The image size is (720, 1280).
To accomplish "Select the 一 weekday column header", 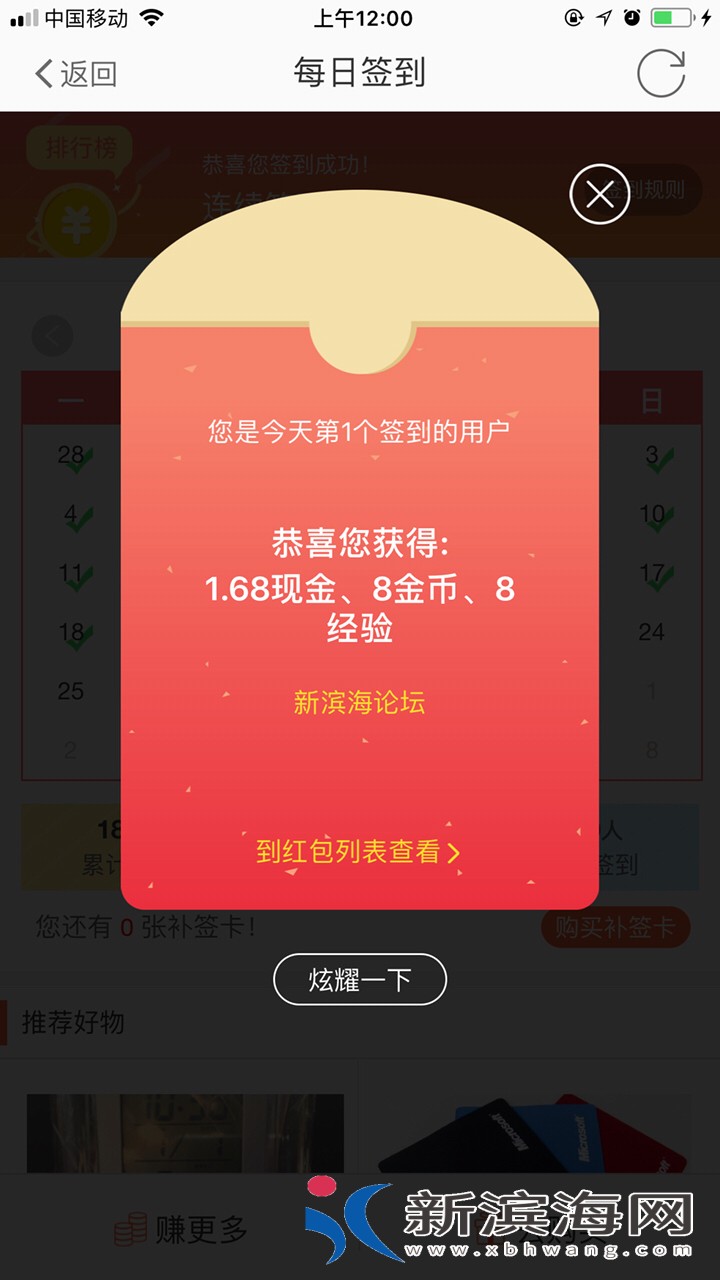I will pyautogui.click(x=68, y=397).
